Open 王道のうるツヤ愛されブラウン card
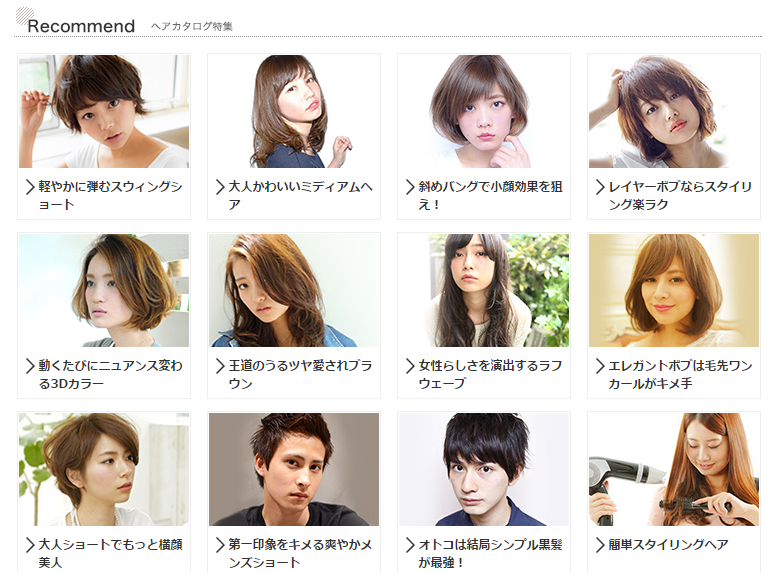Viewport: 773px width, 573px height. (294, 315)
